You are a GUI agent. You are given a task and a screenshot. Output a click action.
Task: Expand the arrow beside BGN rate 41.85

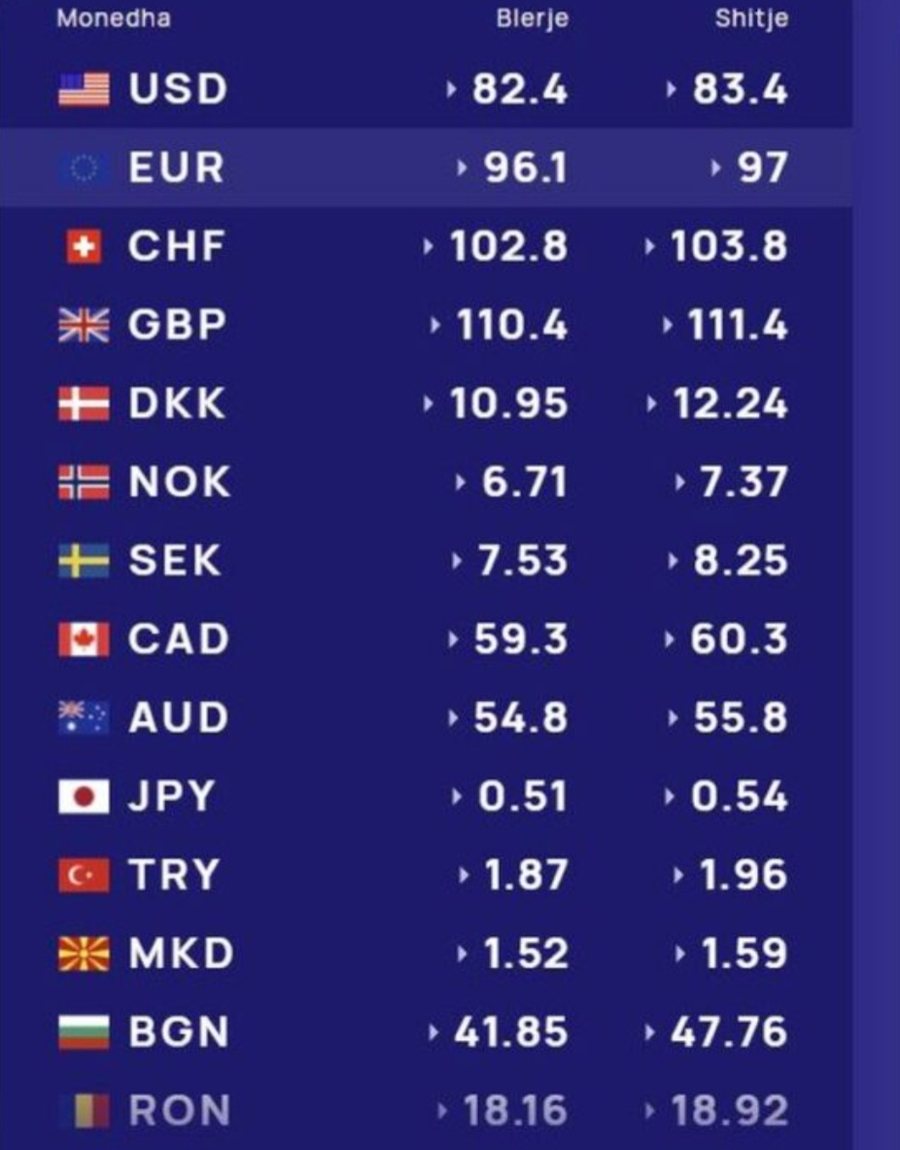pos(433,1032)
